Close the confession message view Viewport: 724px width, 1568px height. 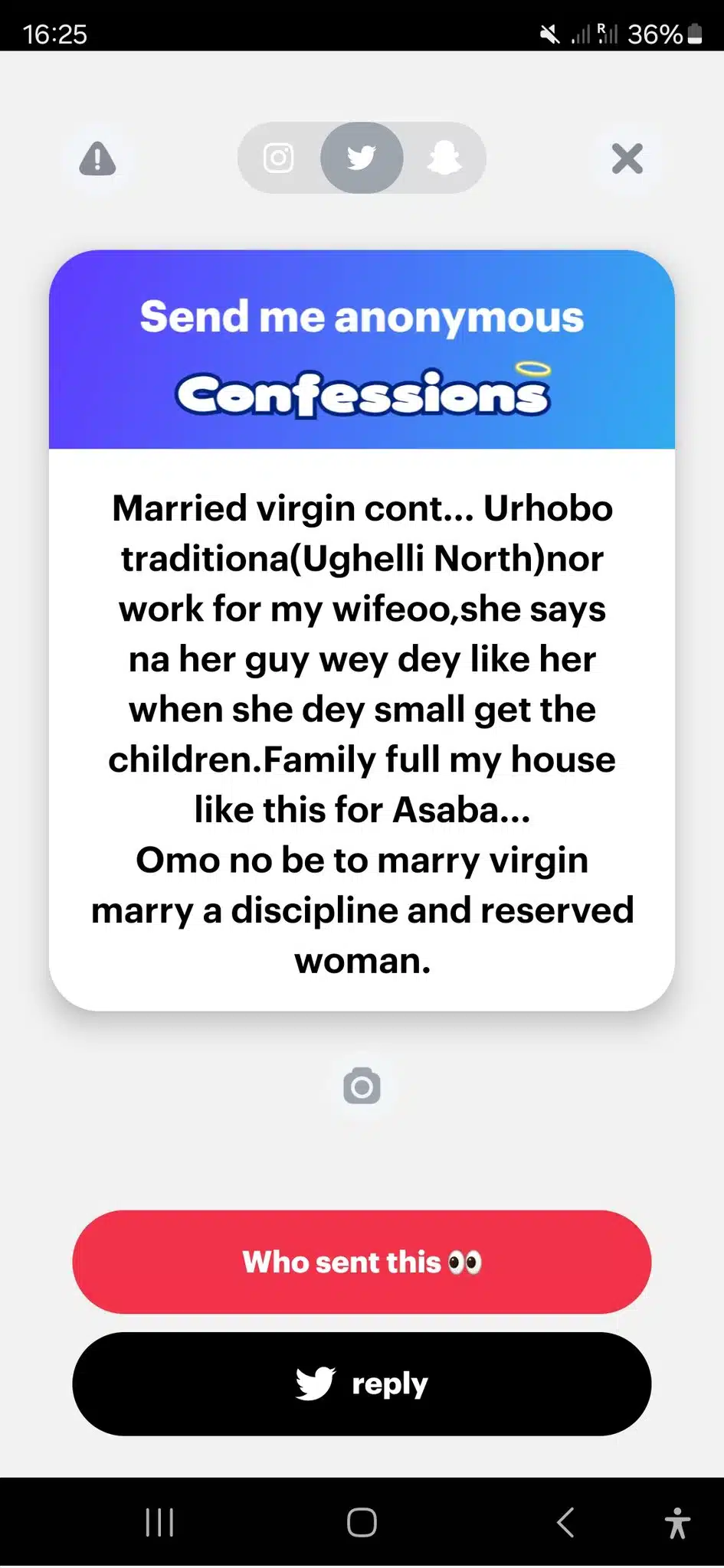pyautogui.click(x=627, y=158)
